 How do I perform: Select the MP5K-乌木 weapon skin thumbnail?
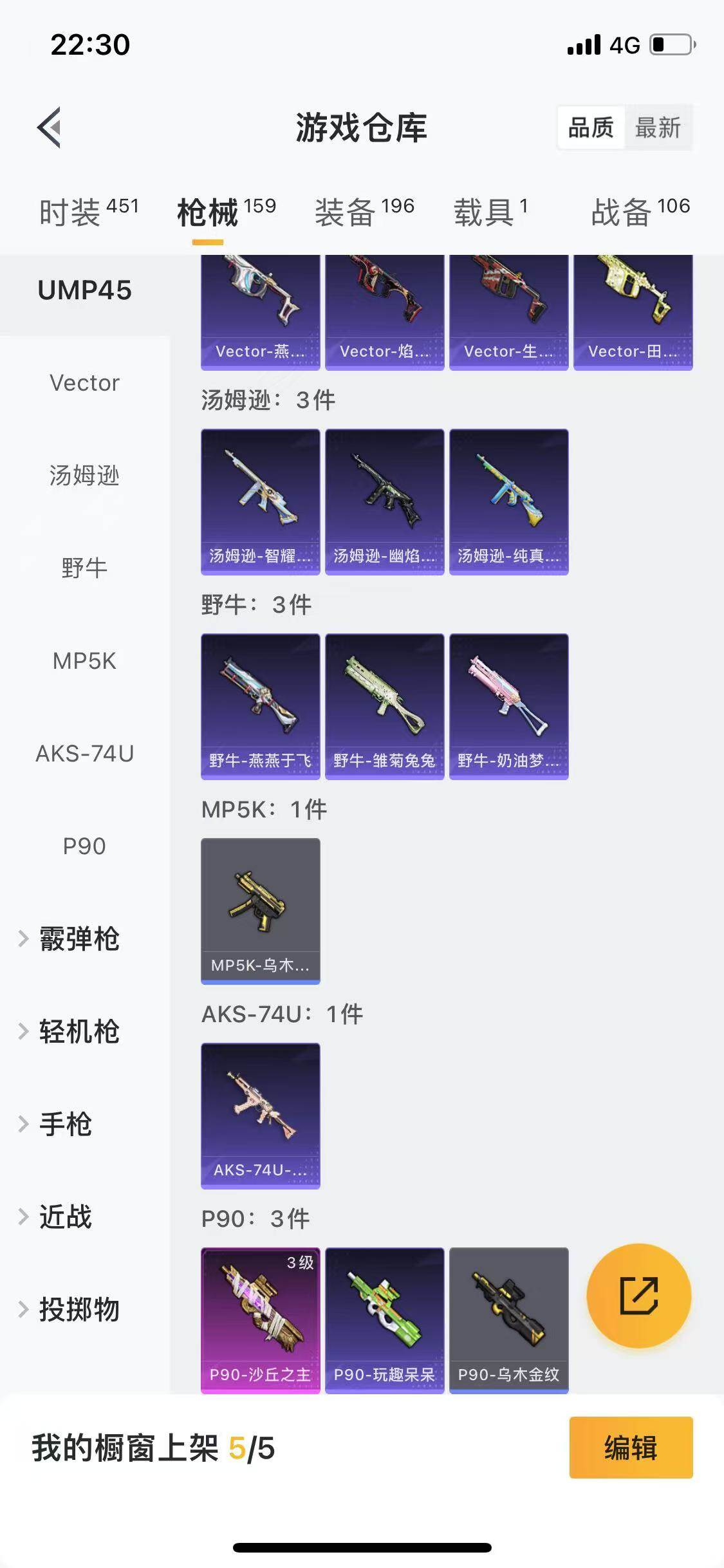coord(260,909)
